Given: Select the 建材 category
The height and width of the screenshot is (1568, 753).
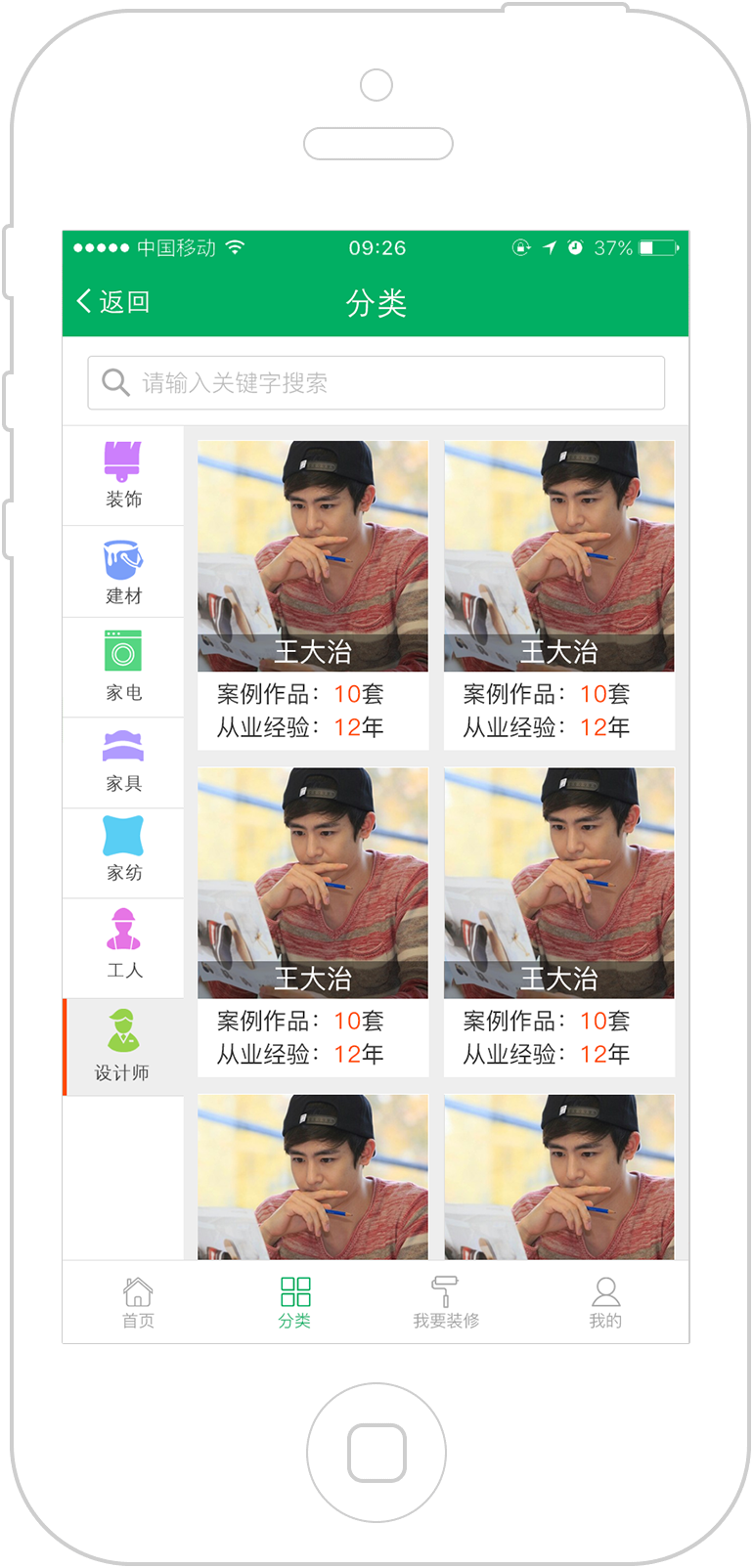Looking at the screenshot, I should [x=123, y=573].
